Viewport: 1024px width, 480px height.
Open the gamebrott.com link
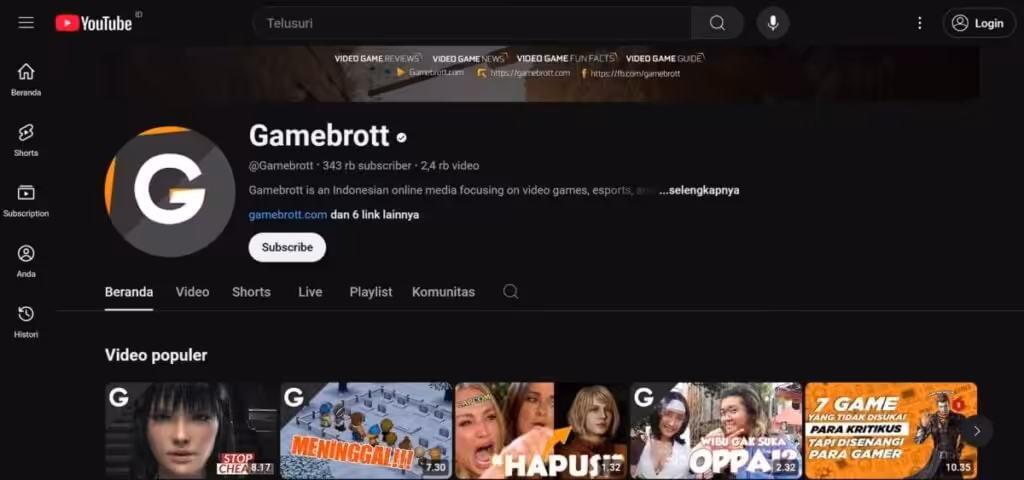point(288,214)
